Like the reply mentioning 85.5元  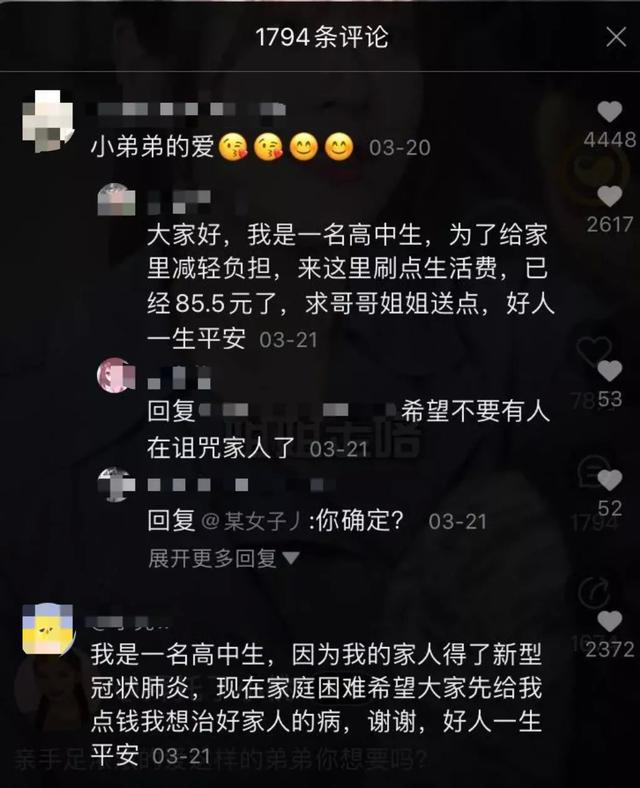point(609,197)
